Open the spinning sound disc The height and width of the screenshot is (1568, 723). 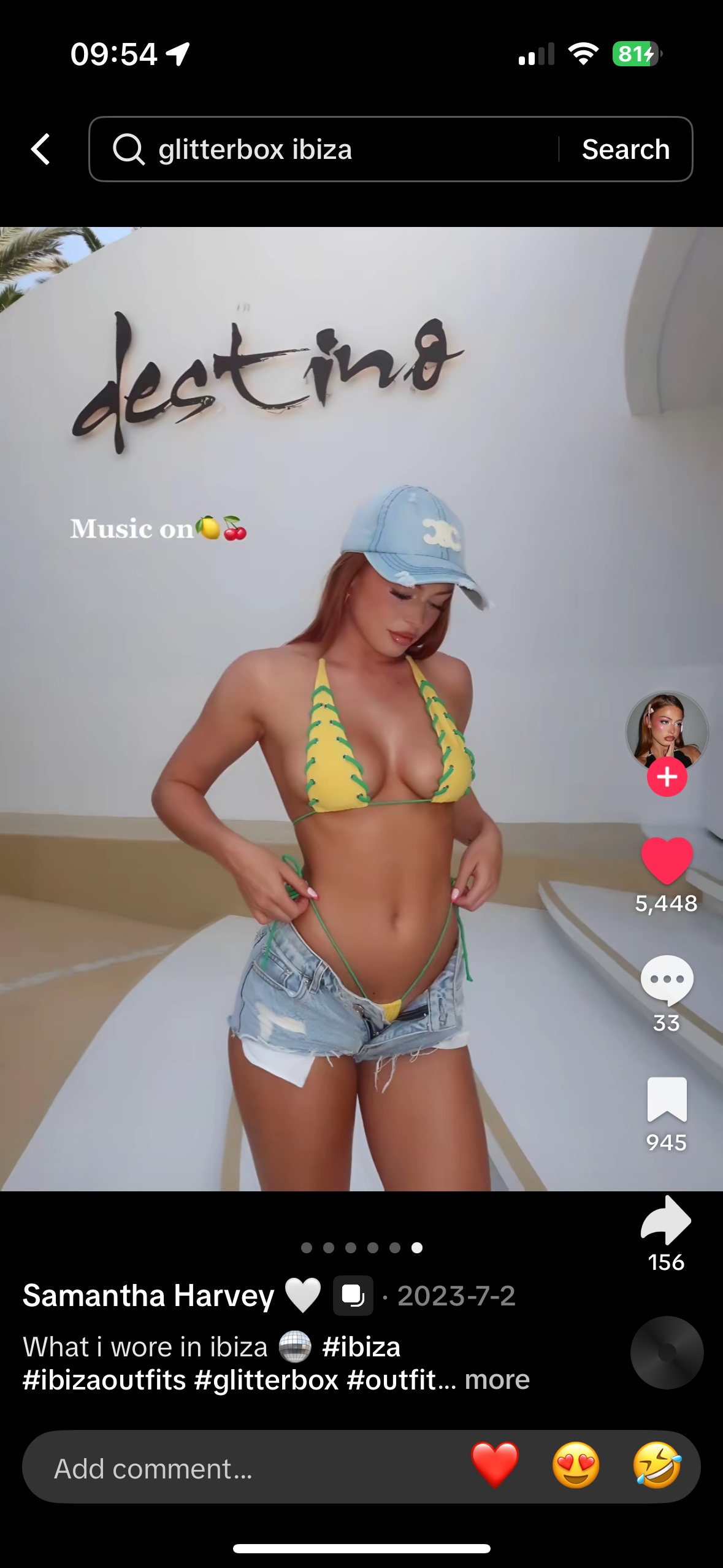[667, 1352]
